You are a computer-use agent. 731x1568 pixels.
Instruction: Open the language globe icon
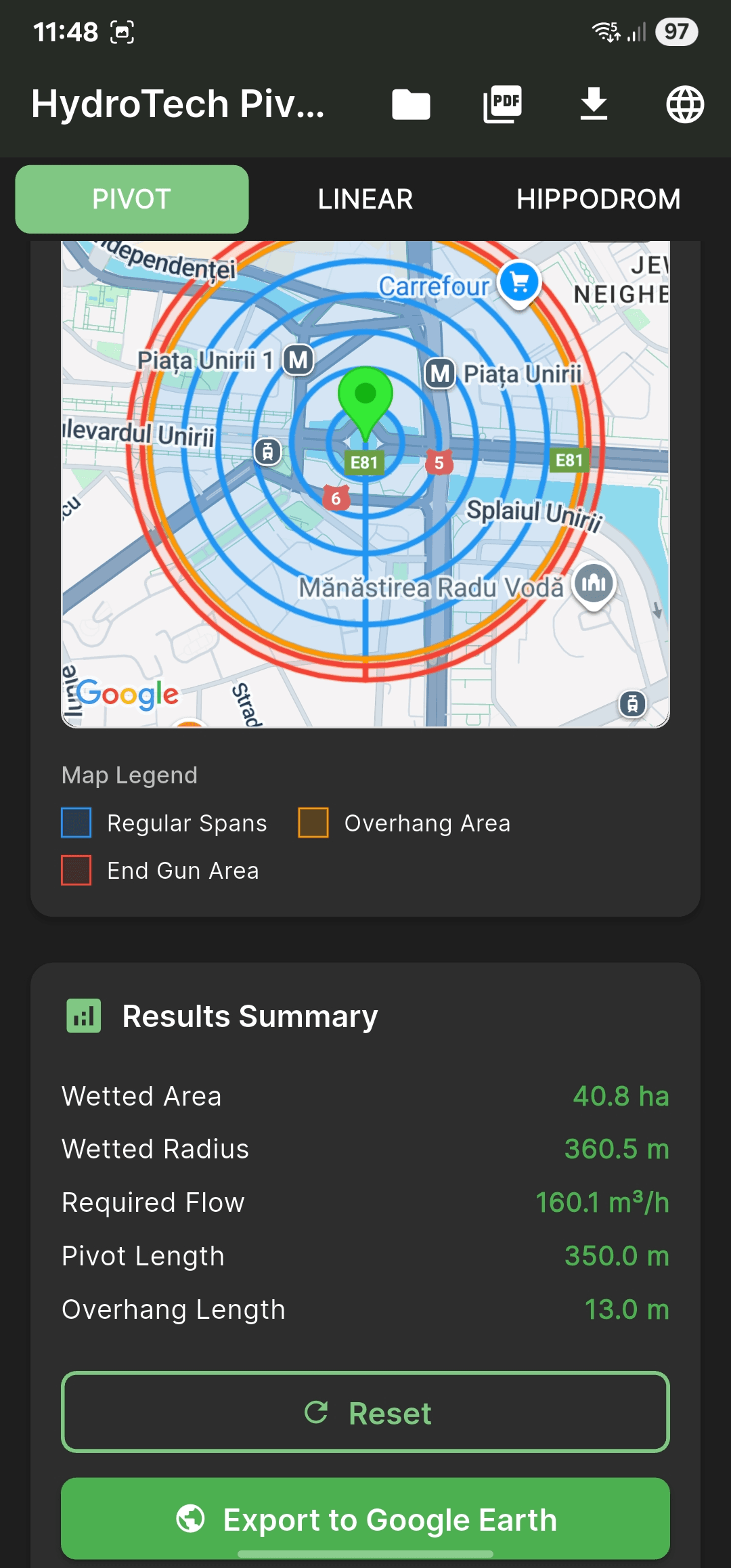point(685,105)
